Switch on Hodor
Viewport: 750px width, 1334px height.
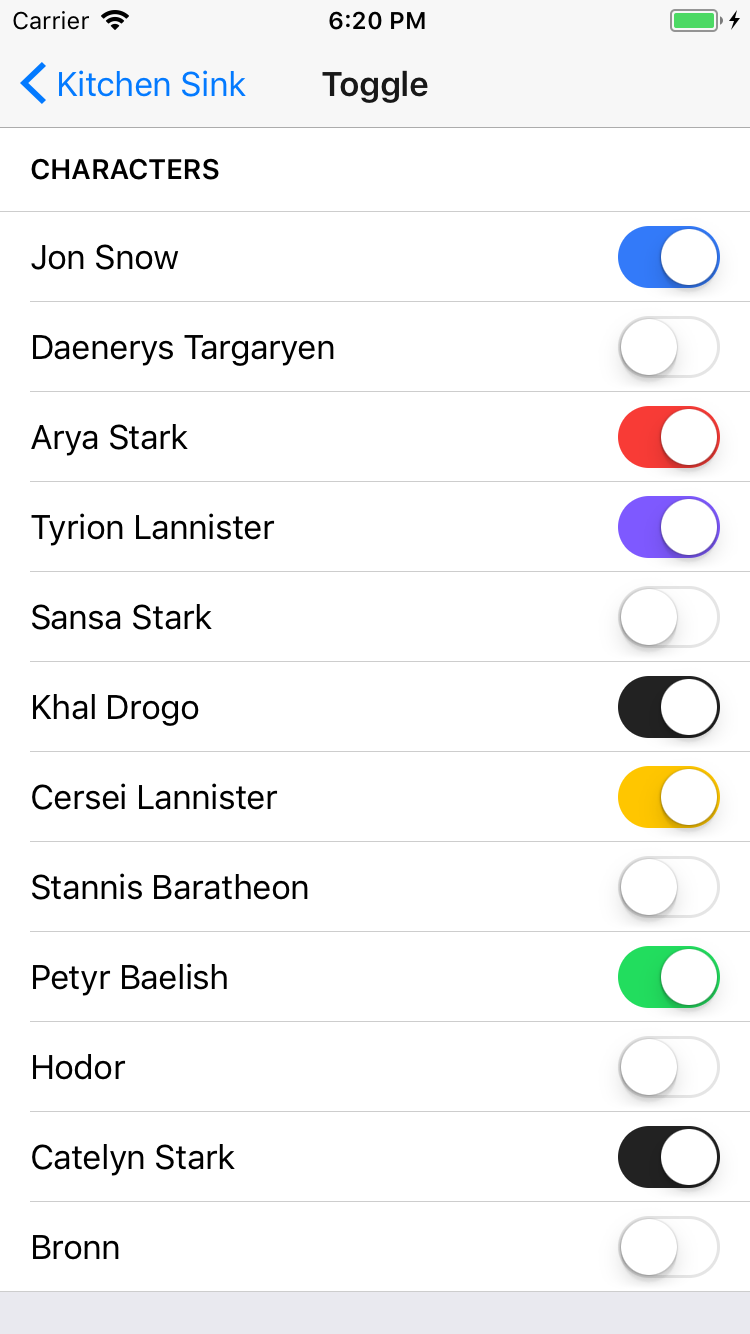pos(668,1067)
